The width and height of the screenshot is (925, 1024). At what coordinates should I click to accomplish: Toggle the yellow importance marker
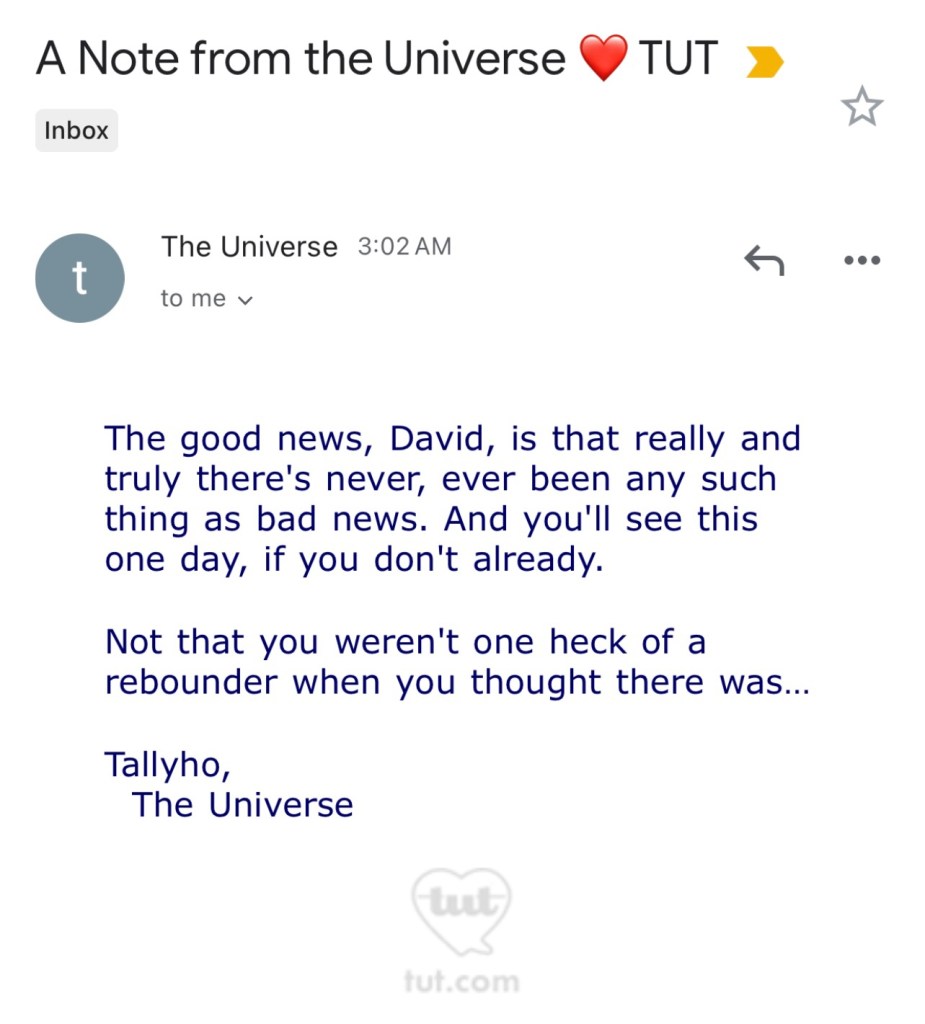[x=765, y=64]
